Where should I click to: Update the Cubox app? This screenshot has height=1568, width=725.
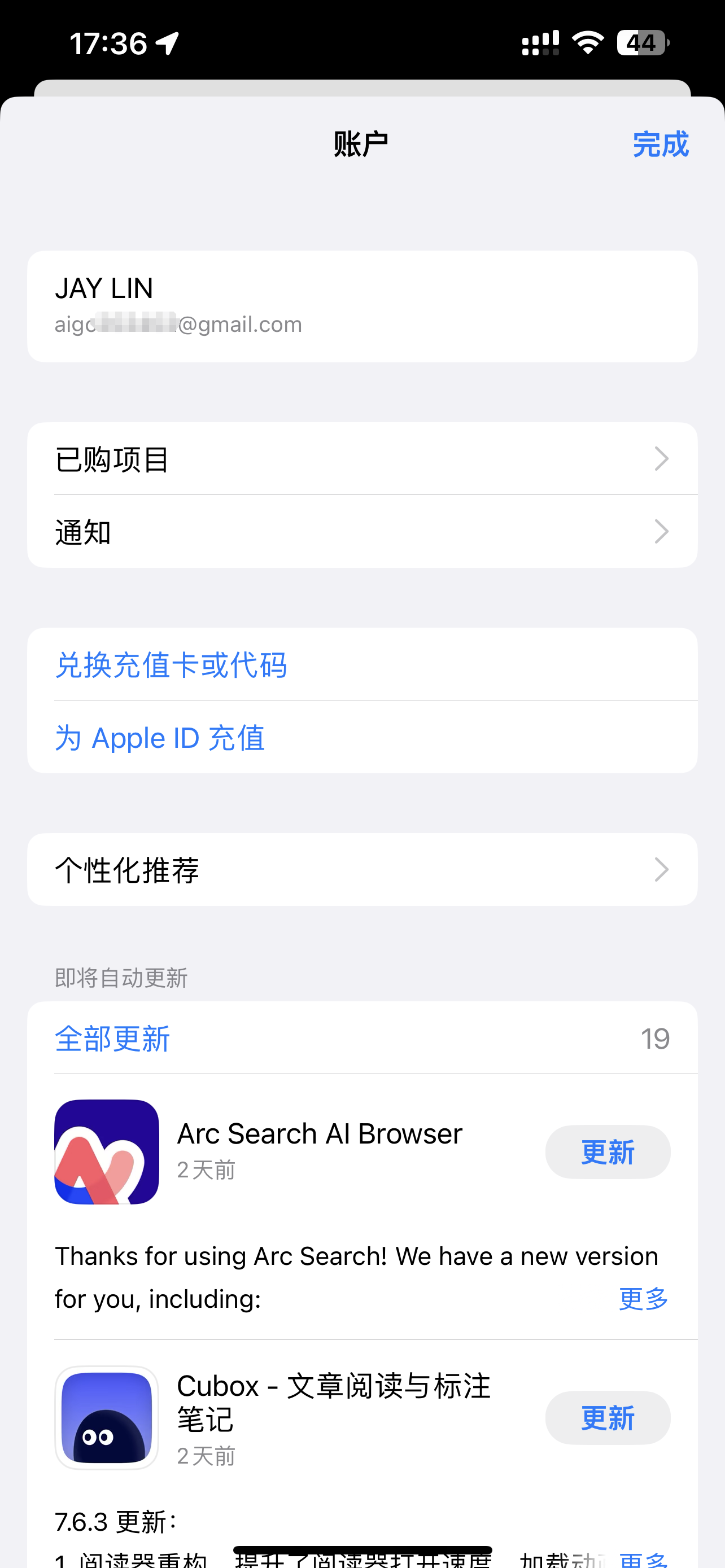tap(607, 1418)
